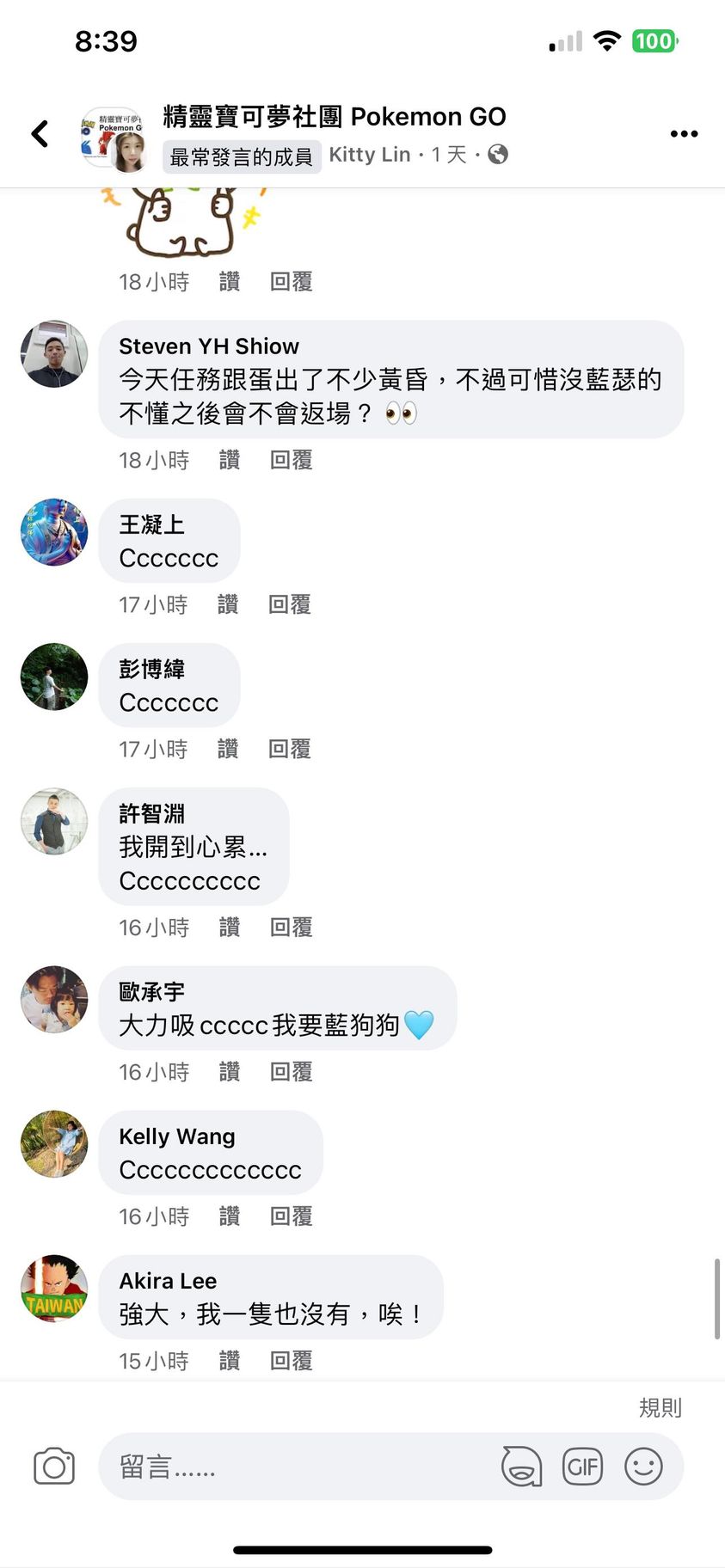
Task: Open the sticker picker
Action: [x=521, y=1467]
